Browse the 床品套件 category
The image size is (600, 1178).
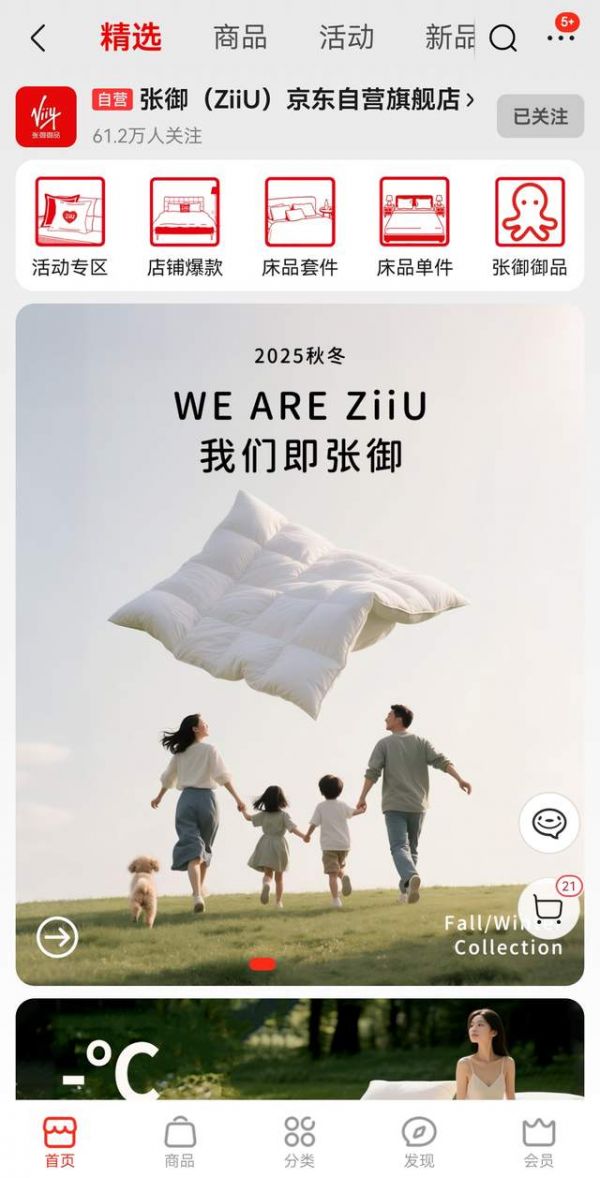tap(300, 226)
